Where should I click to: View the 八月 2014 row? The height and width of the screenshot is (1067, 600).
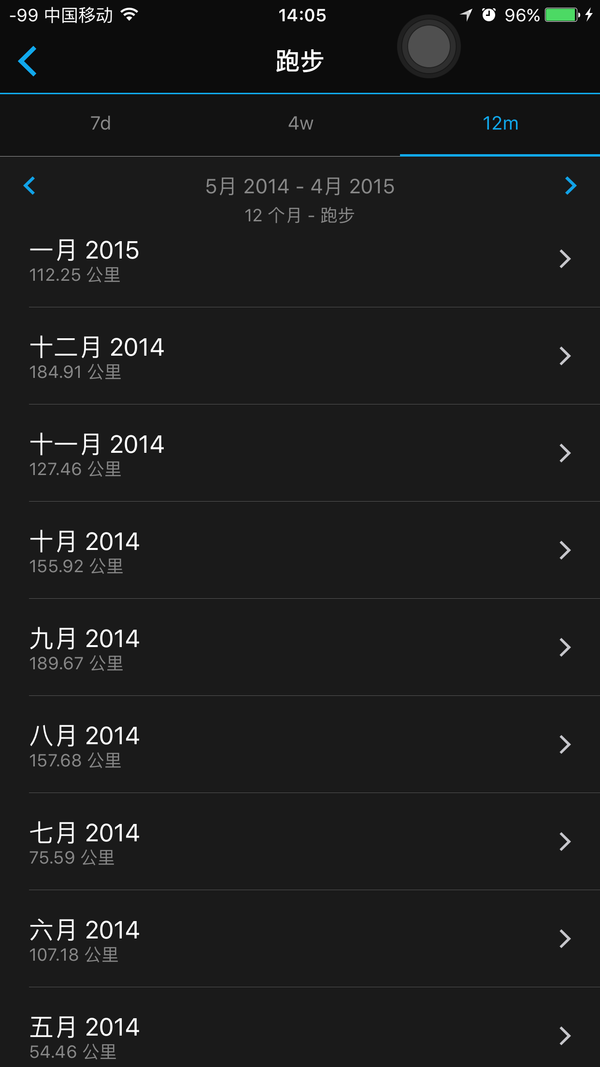[300, 744]
